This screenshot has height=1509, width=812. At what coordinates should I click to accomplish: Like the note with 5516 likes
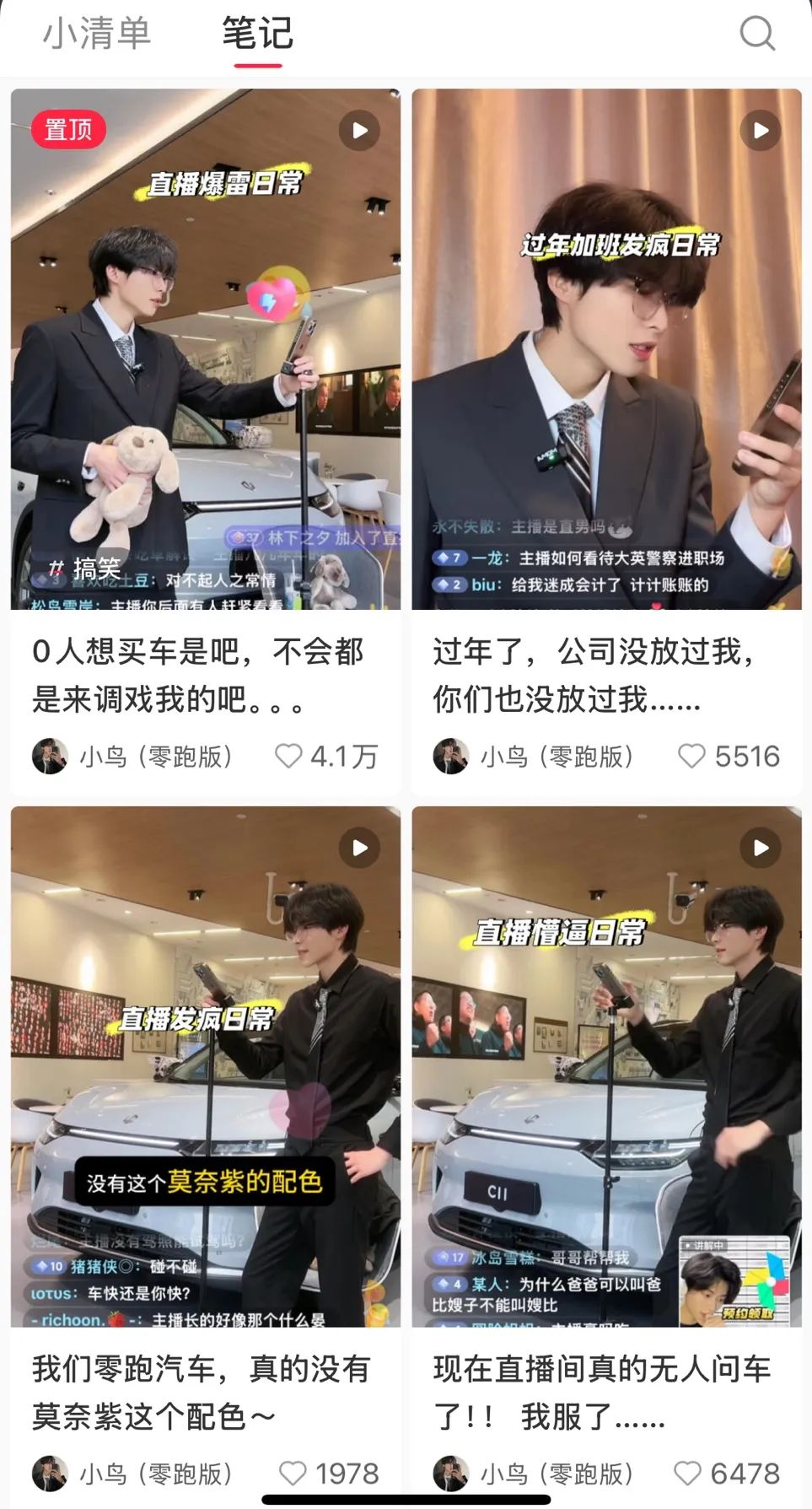[691, 756]
